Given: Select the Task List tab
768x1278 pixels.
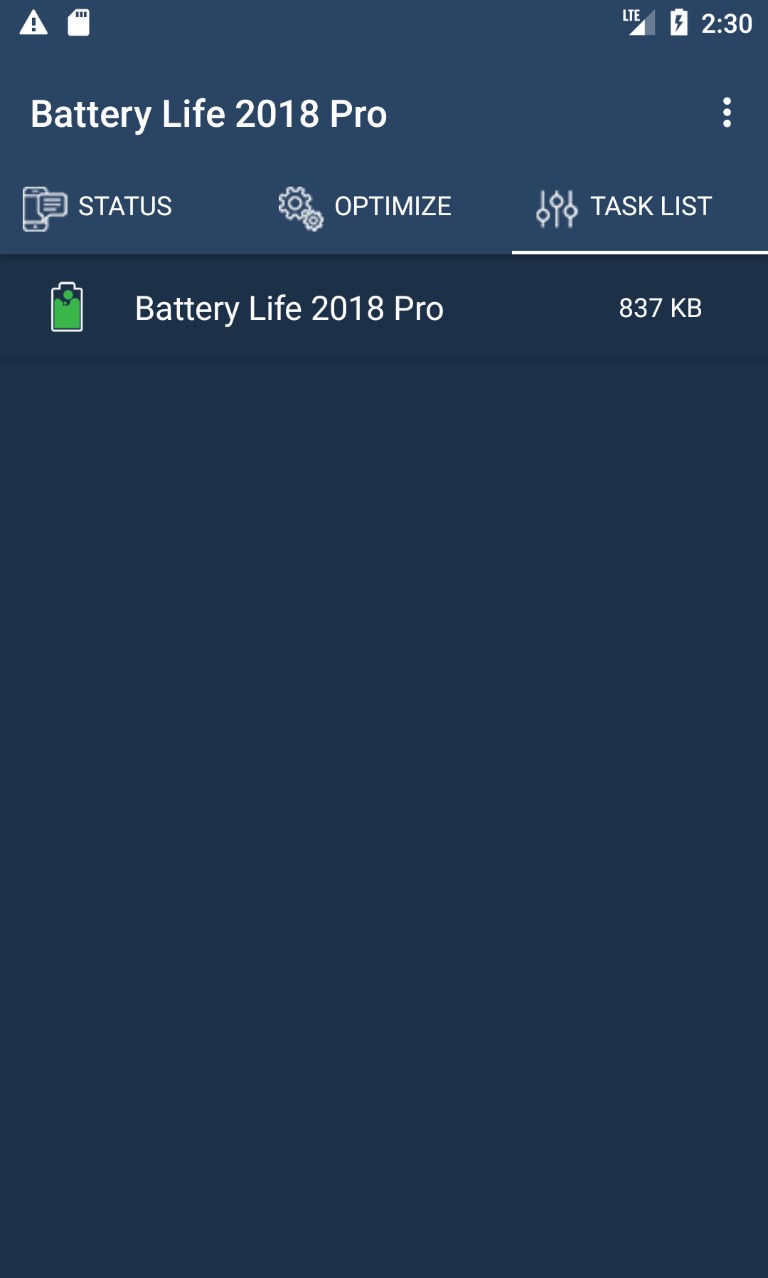Looking at the screenshot, I should pos(626,207).
